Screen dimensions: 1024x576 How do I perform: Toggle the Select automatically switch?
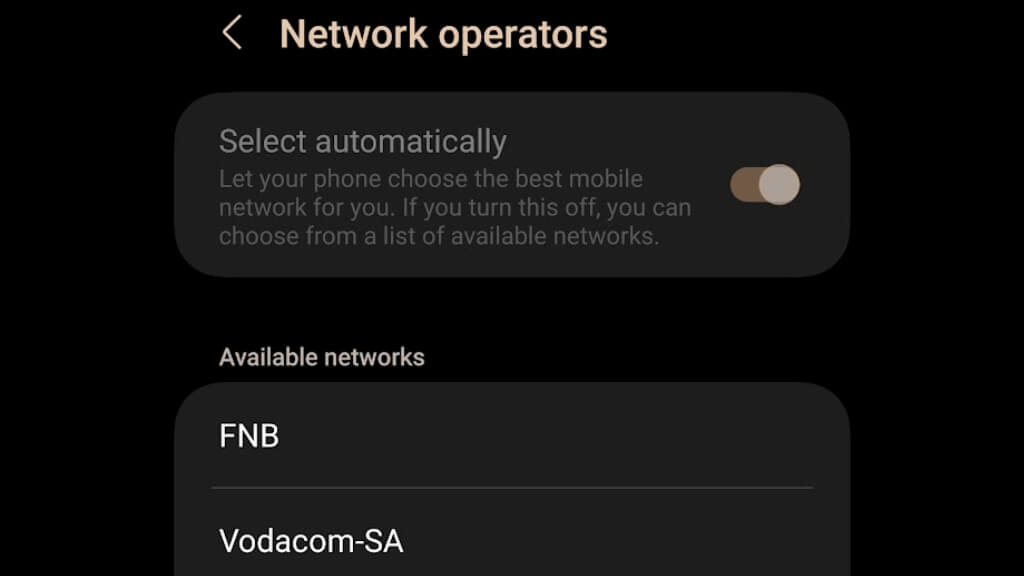[x=765, y=185]
